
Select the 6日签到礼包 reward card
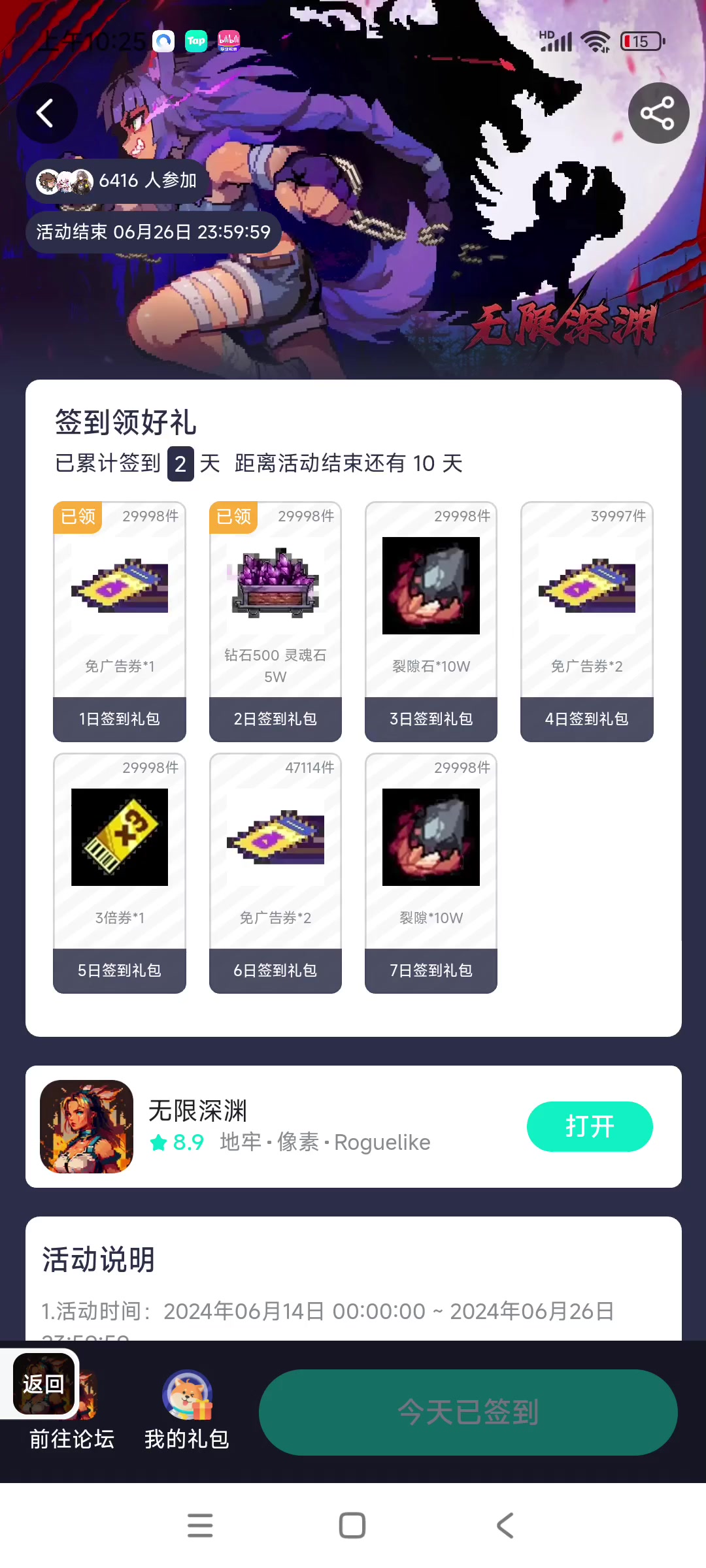tap(275, 872)
